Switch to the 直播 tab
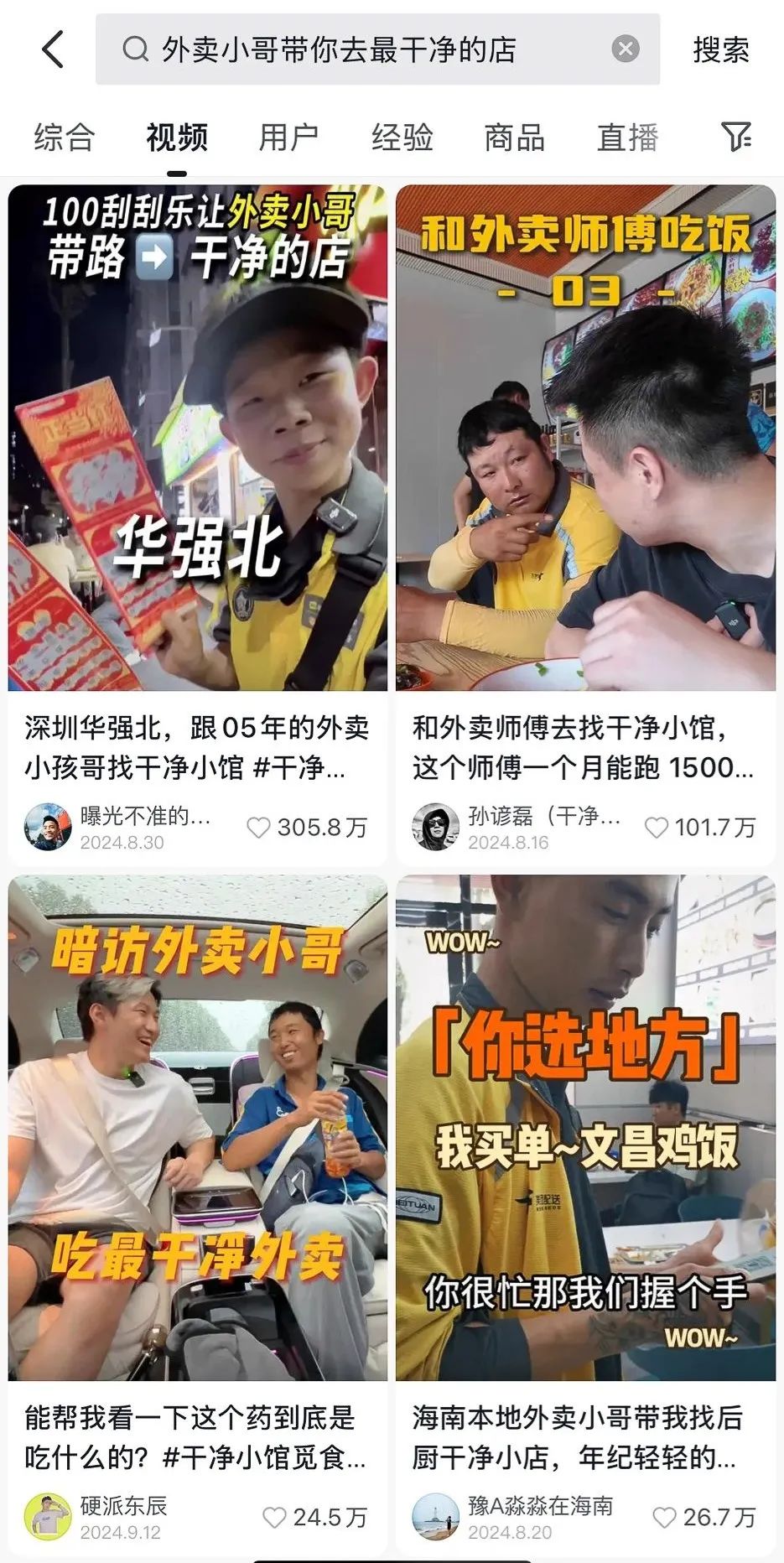Viewport: 784px width, 1563px height. (x=627, y=138)
